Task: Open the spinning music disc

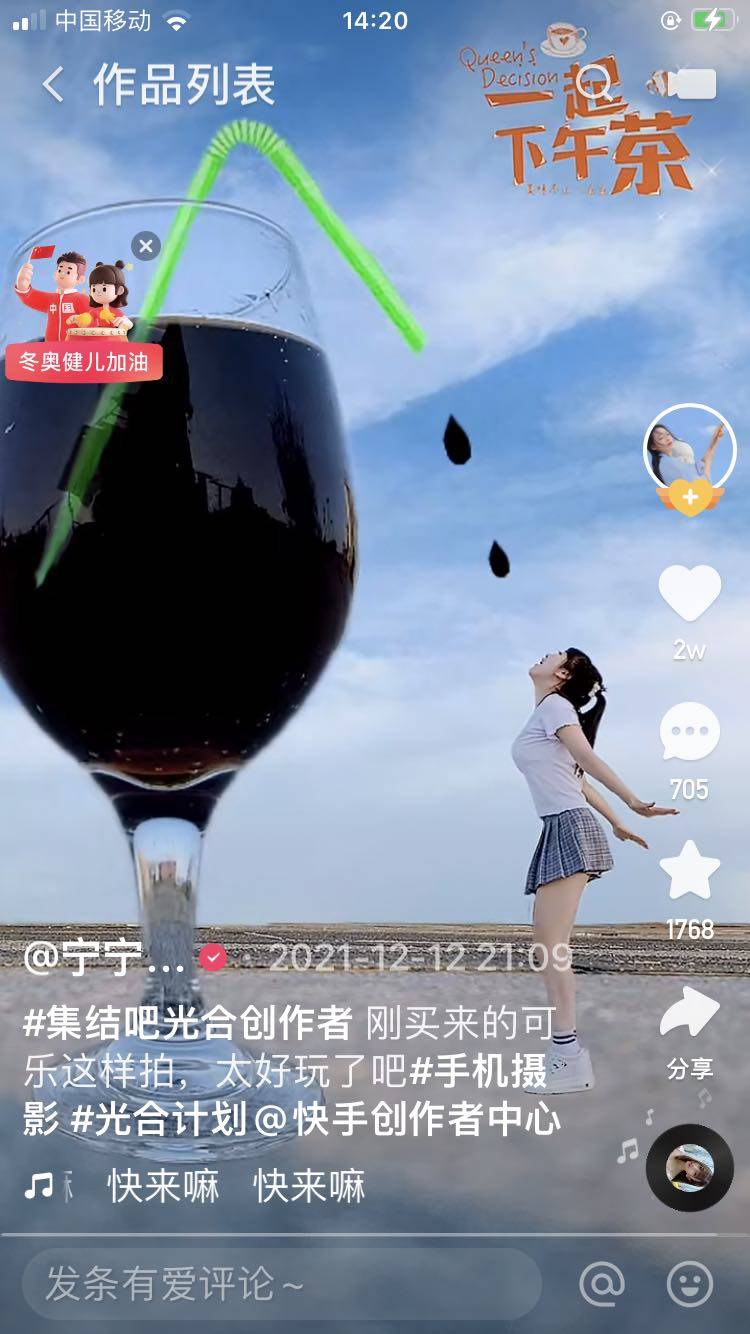Action: pyautogui.click(x=689, y=1167)
